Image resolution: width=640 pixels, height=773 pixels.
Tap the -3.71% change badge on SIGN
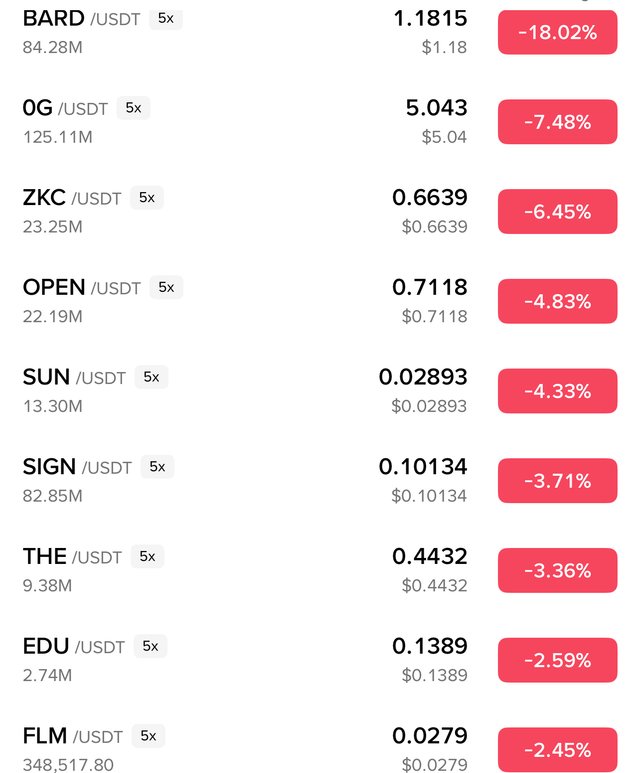click(x=557, y=481)
